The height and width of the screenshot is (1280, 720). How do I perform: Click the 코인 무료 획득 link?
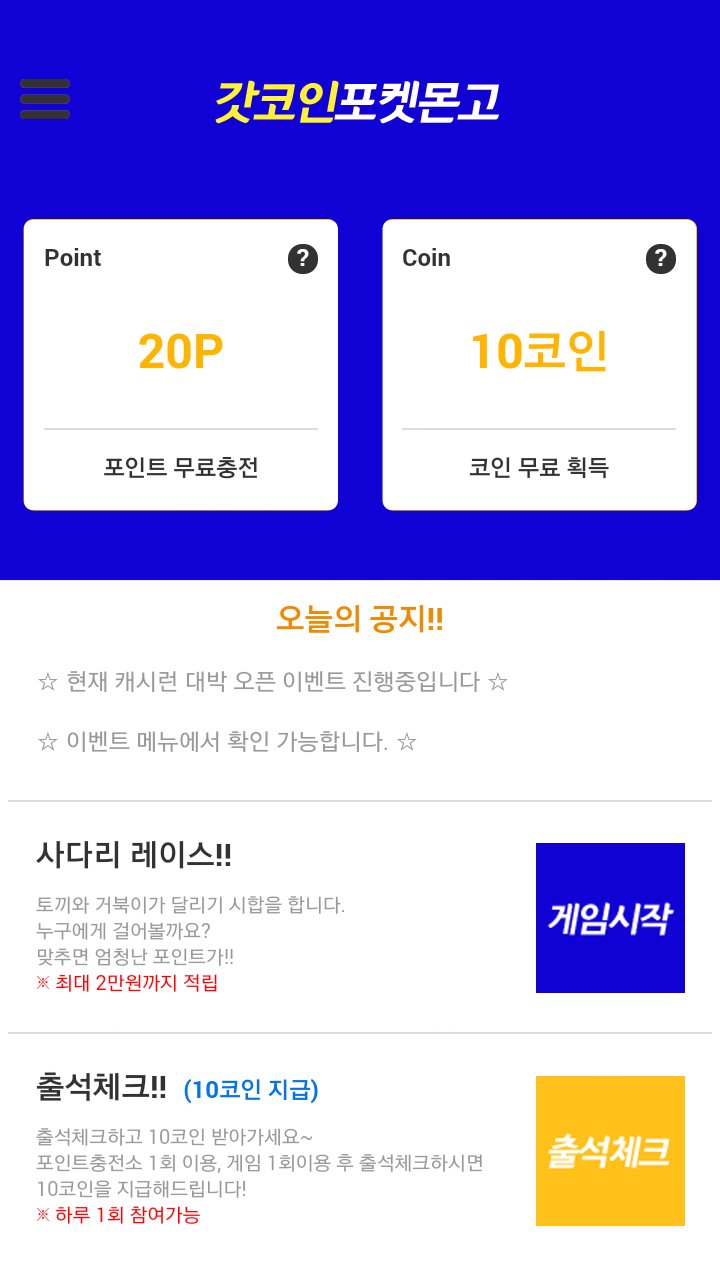pos(538,467)
